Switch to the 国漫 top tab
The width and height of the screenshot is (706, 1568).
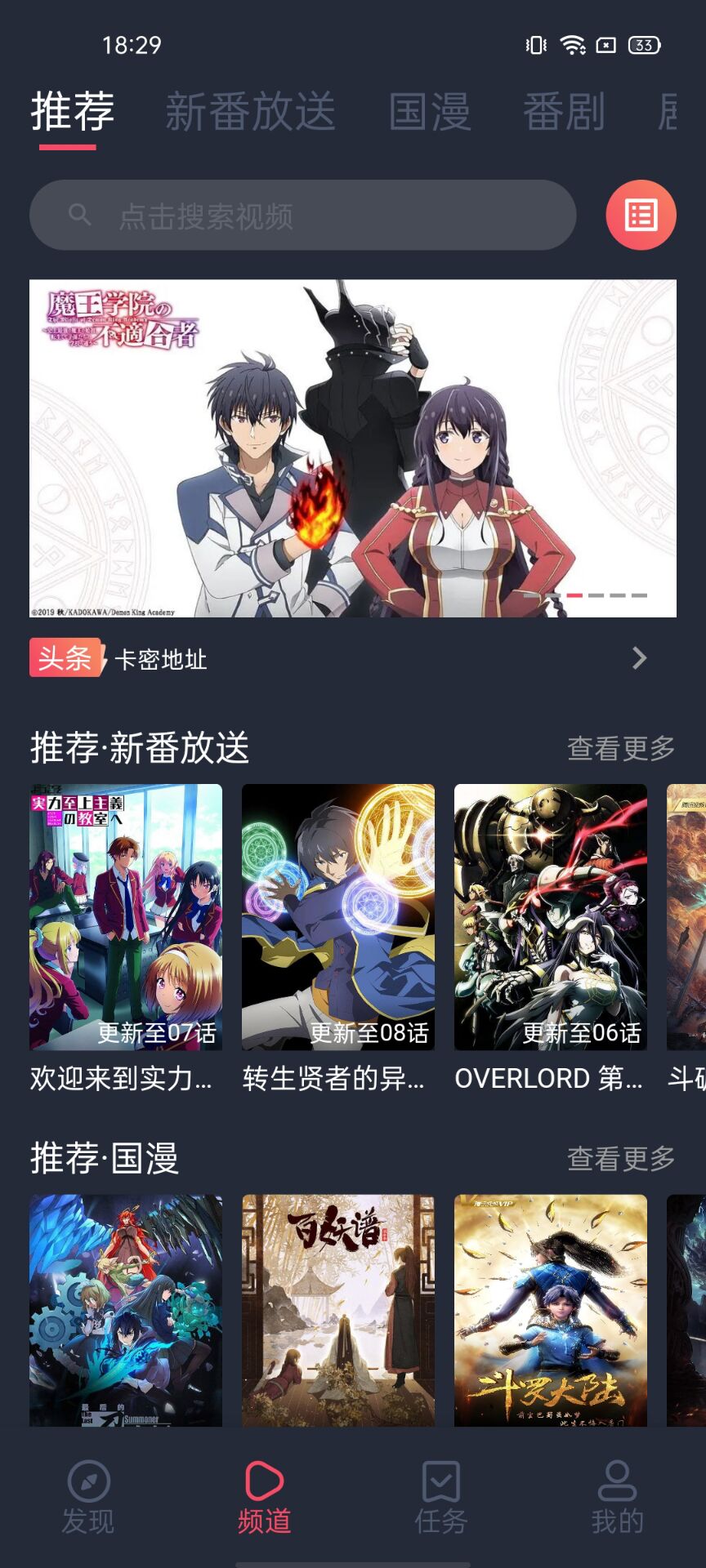[x=430, y=112]
